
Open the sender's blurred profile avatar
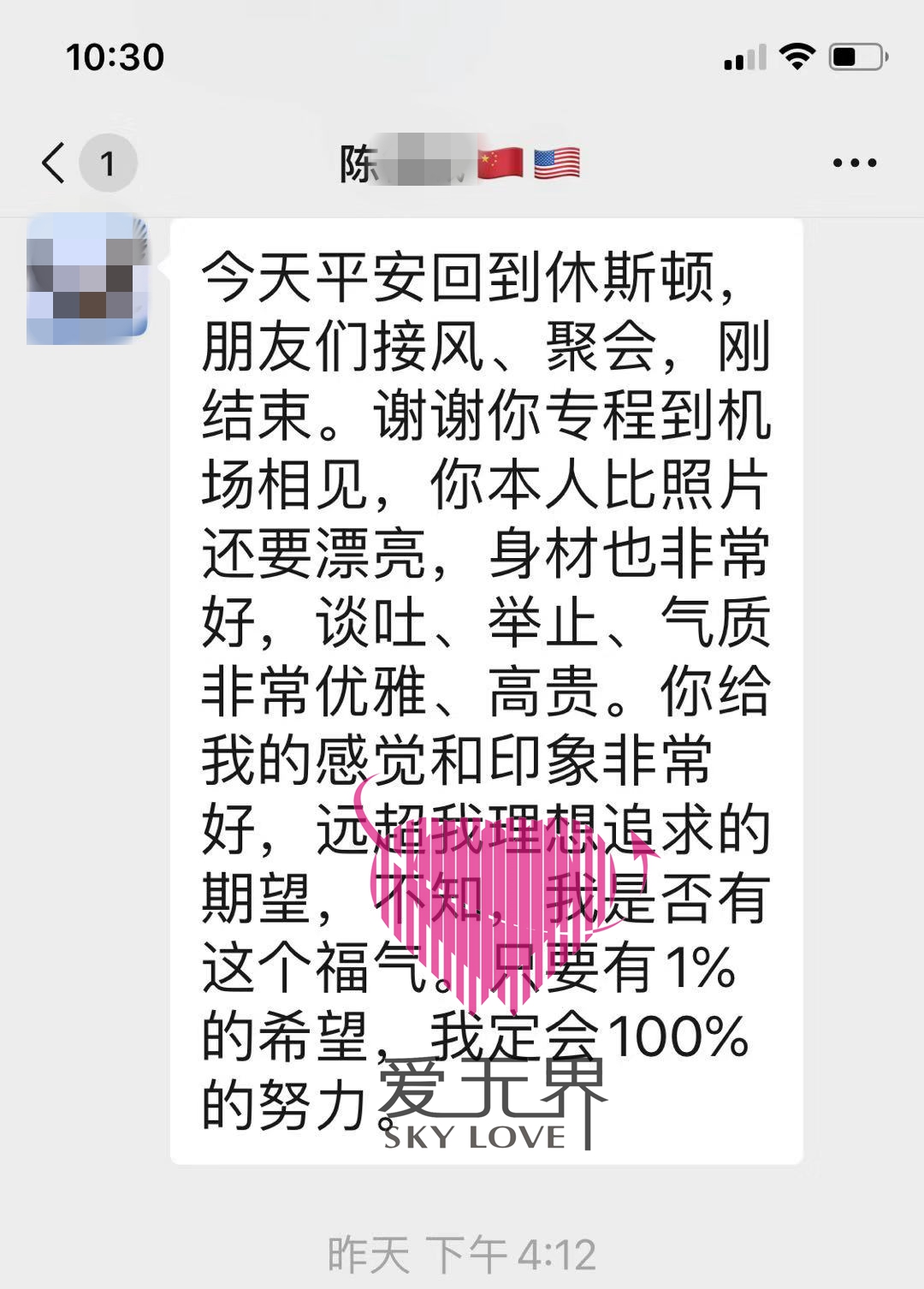[86, 280]
